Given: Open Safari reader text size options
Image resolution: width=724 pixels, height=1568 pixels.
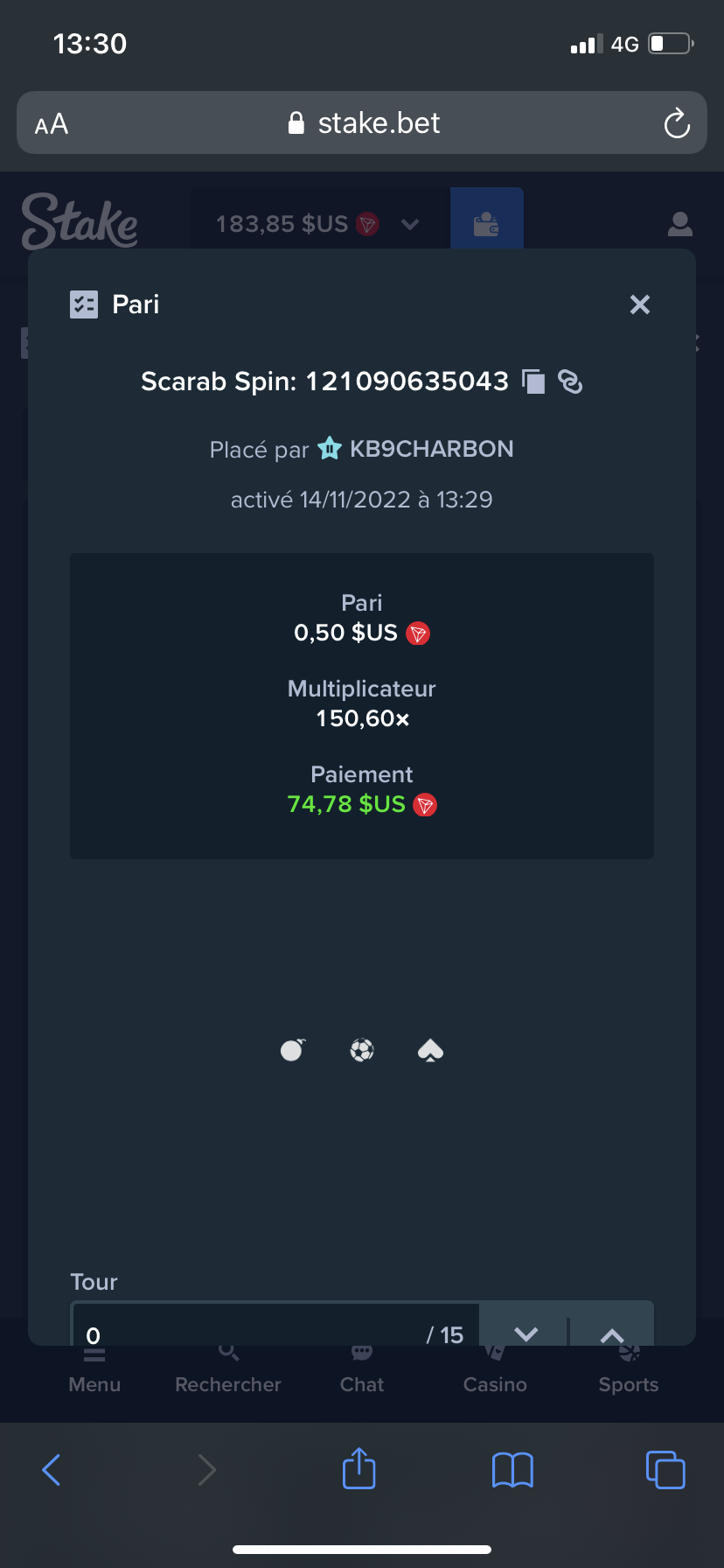Looking at the screenshot, I should pyautogui.click(x=52, y=124).
